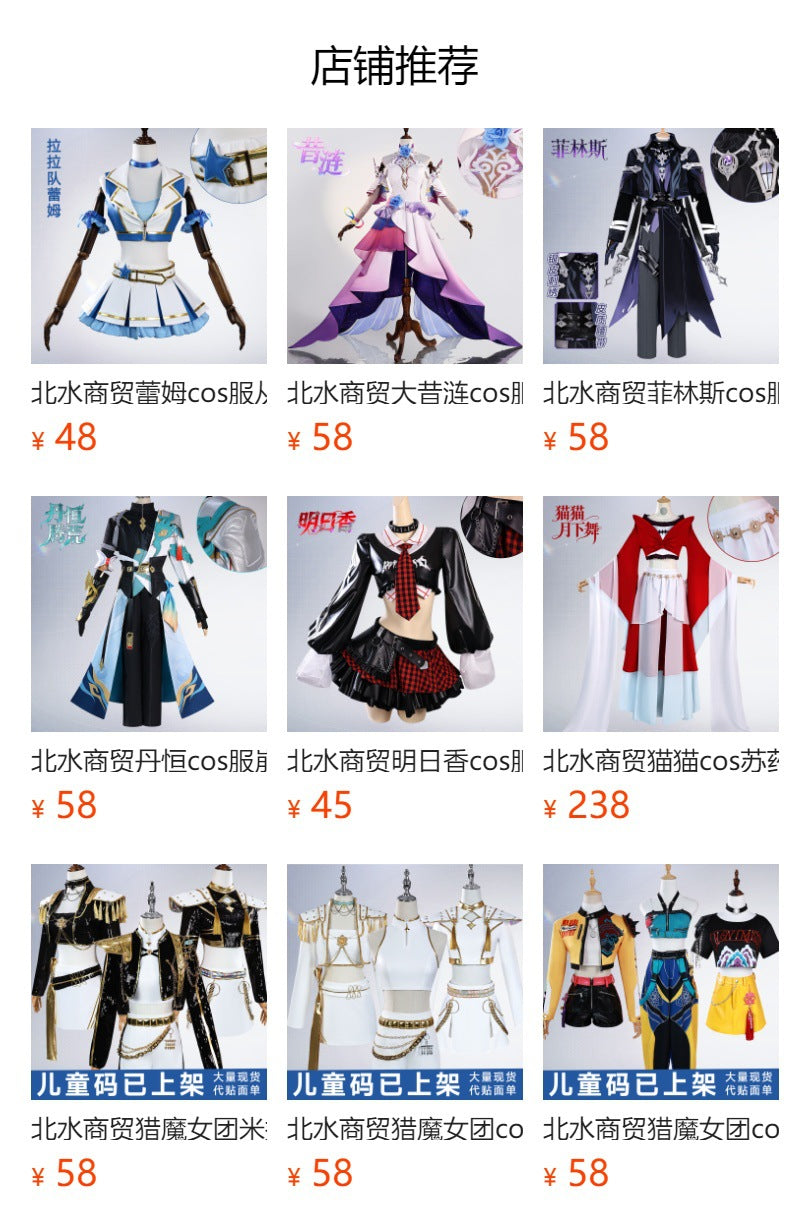View the 猫猫 cos product priced ¥238
This screenshot has width=790, height=1232.
[x=660, y=614]
